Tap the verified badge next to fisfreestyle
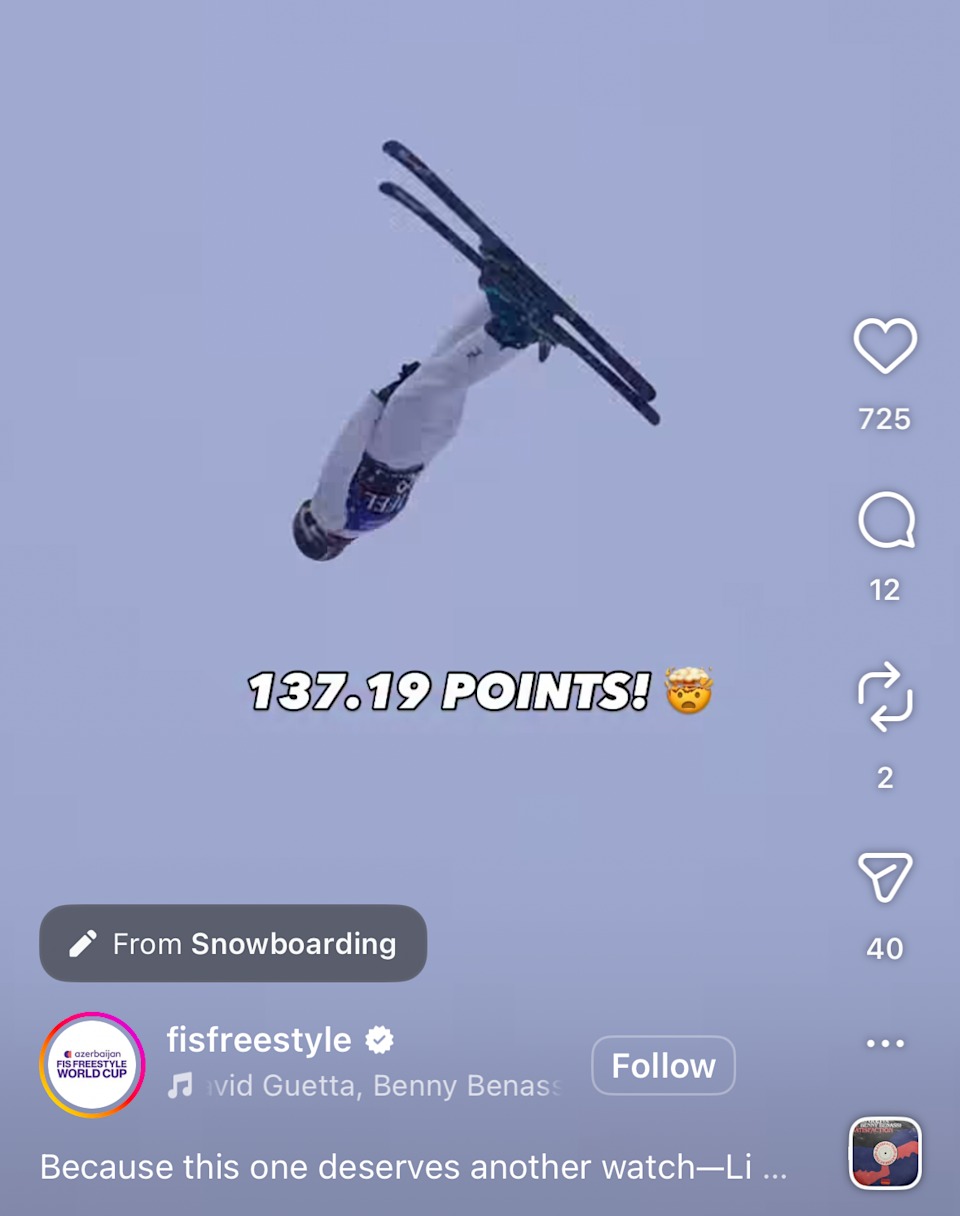Image resolution: width=960 pixels, height=1216 pixels. 380,1040
